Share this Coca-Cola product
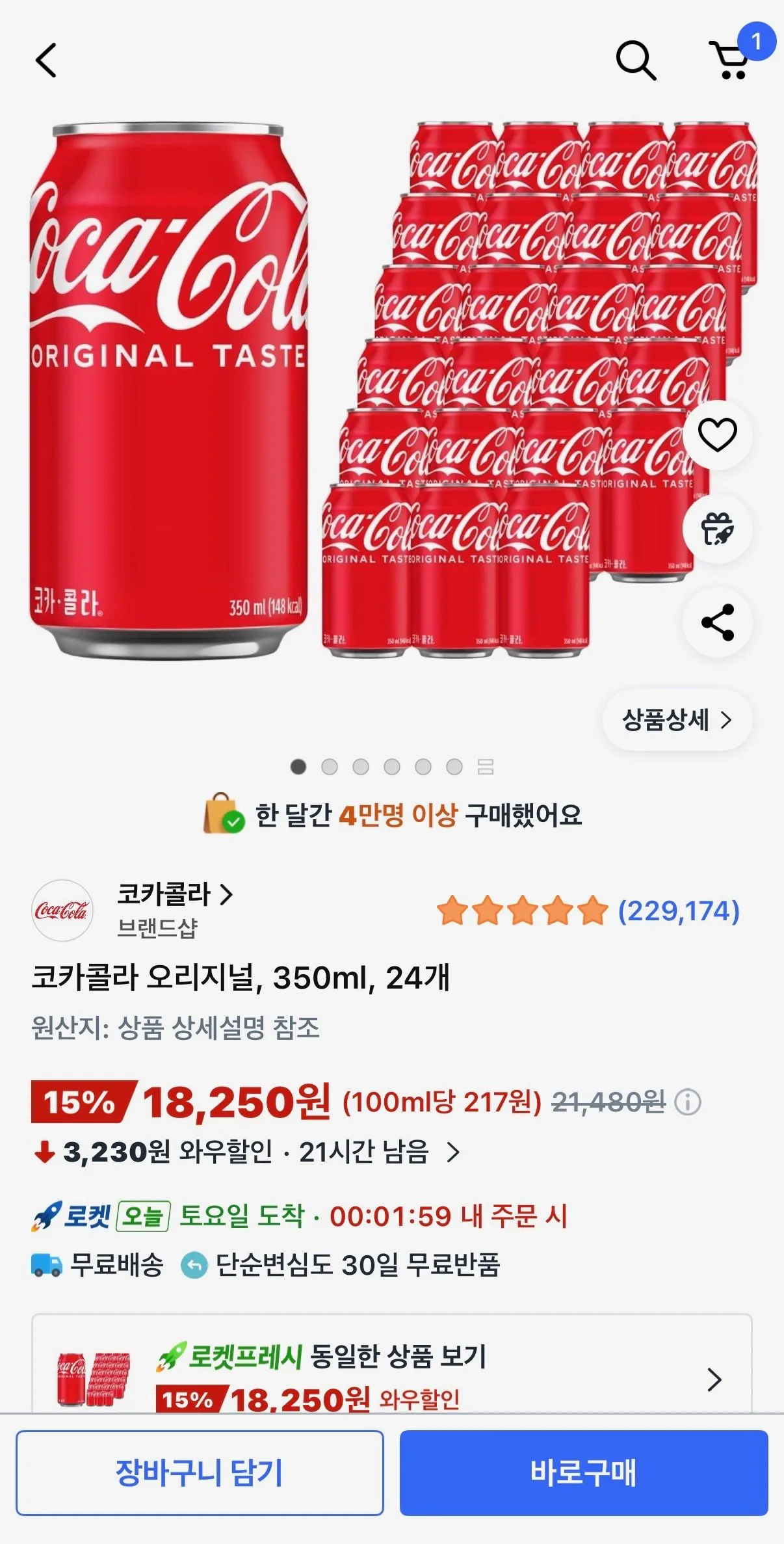 [x=716, y=622]
